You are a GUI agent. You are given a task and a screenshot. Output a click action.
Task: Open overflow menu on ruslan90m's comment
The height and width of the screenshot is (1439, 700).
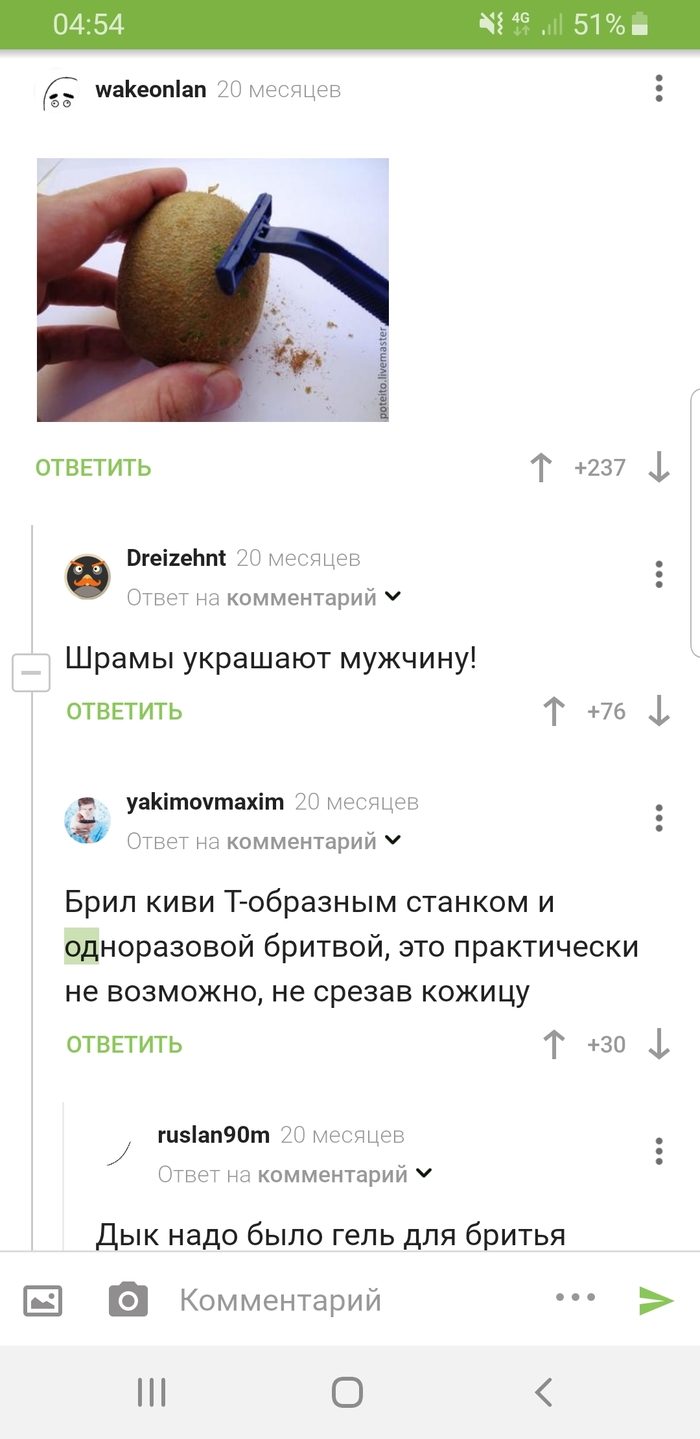(x=659, y=1151)
